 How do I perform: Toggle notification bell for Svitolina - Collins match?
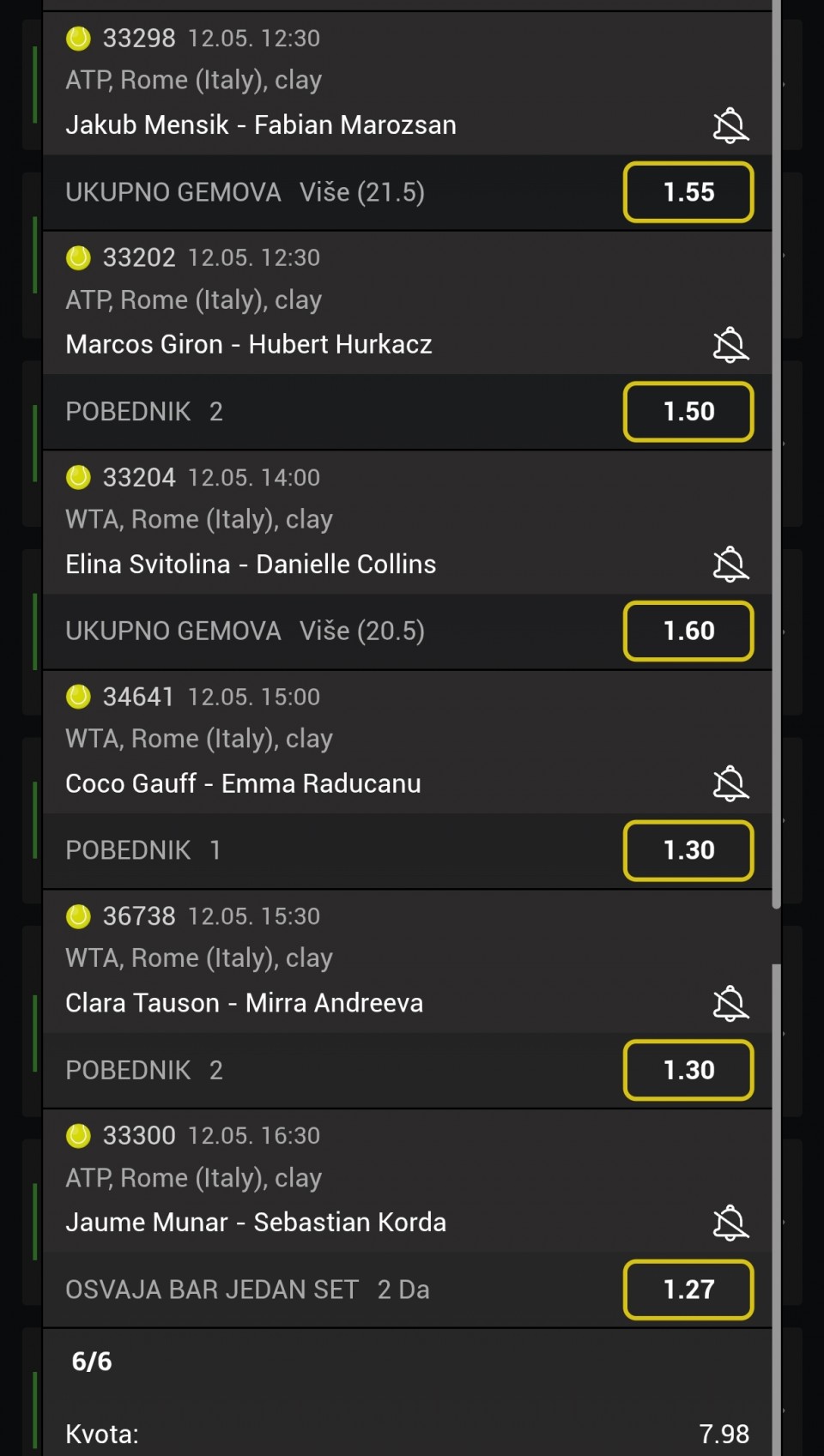(x=730, y=565)
